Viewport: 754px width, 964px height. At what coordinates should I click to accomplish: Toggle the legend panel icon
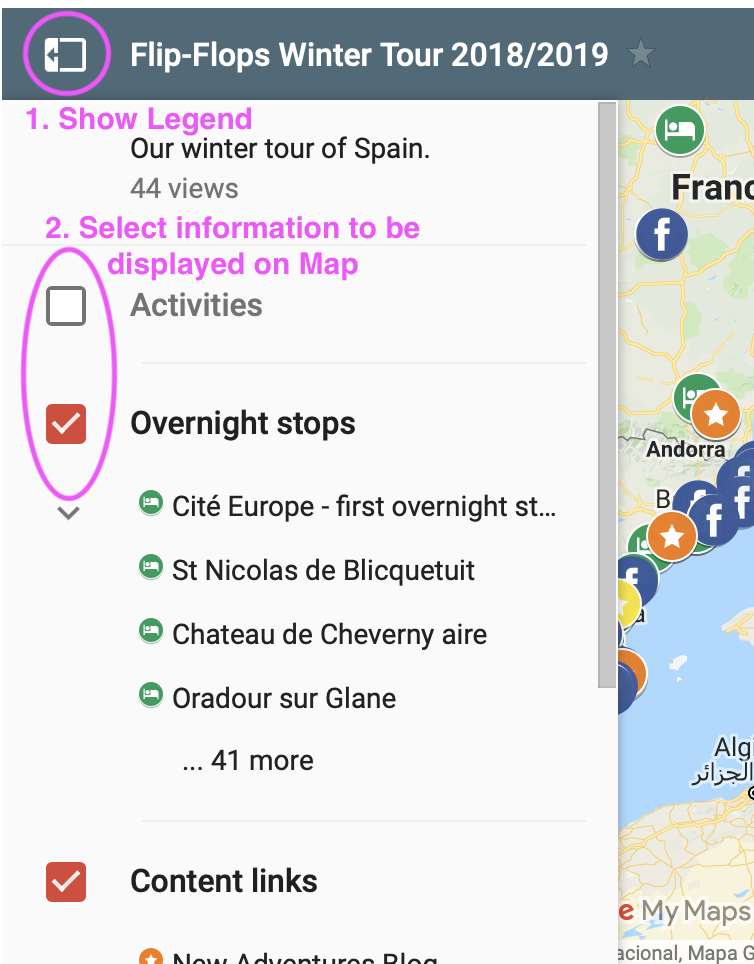tap(66, 55)
